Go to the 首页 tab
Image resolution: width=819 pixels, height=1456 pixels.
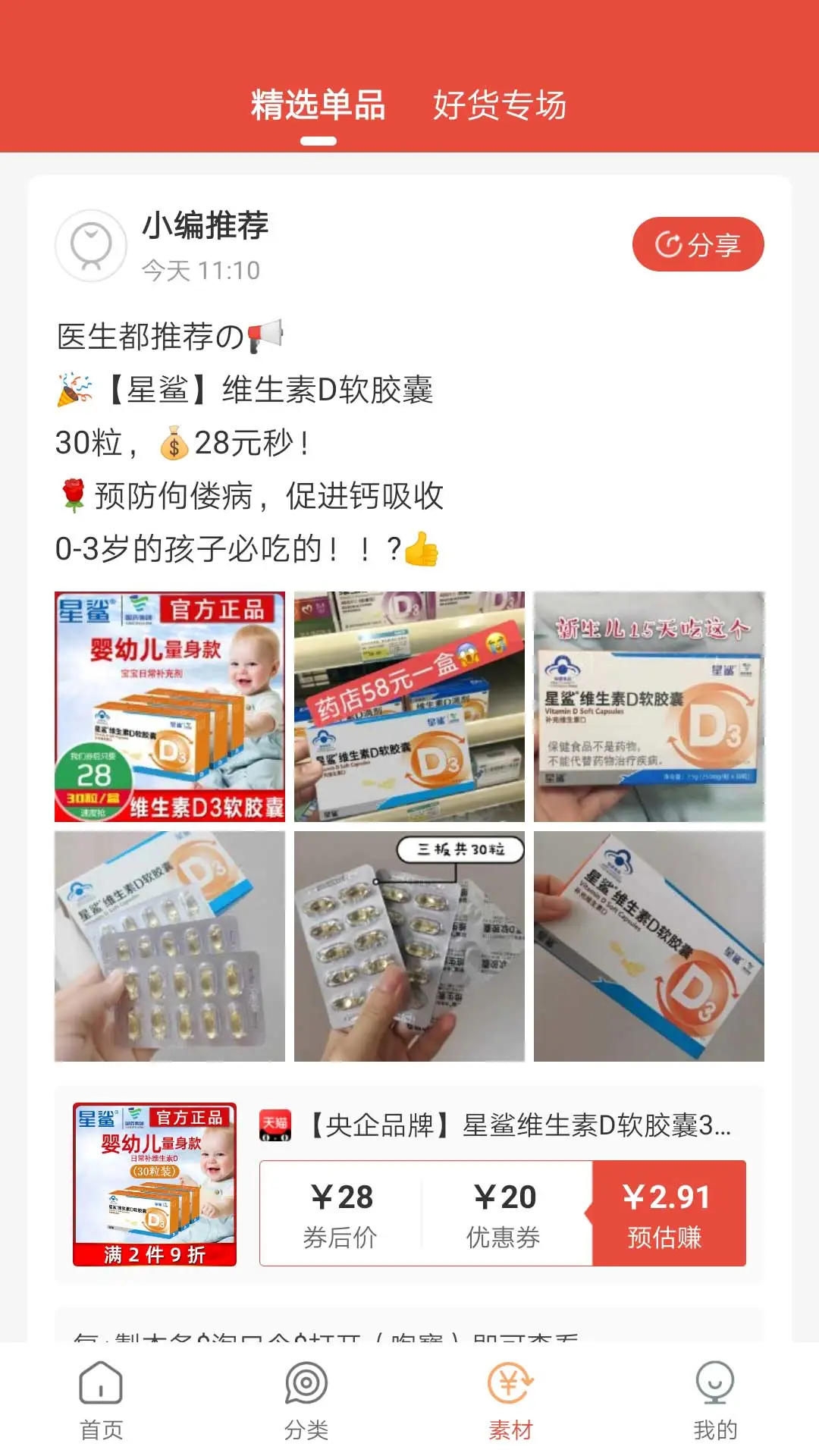click(102, 1401)
